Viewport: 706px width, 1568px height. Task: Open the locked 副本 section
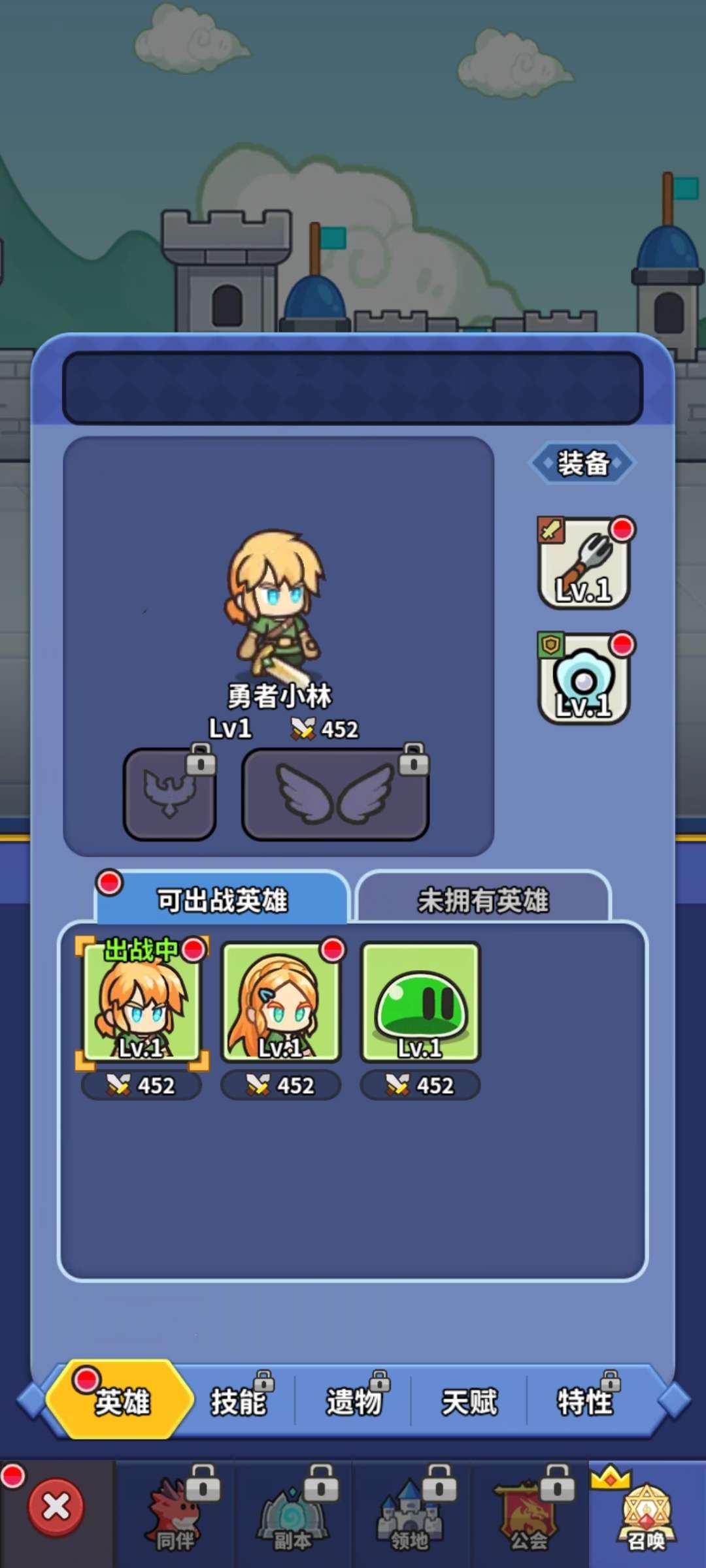tap(292, 1516)
